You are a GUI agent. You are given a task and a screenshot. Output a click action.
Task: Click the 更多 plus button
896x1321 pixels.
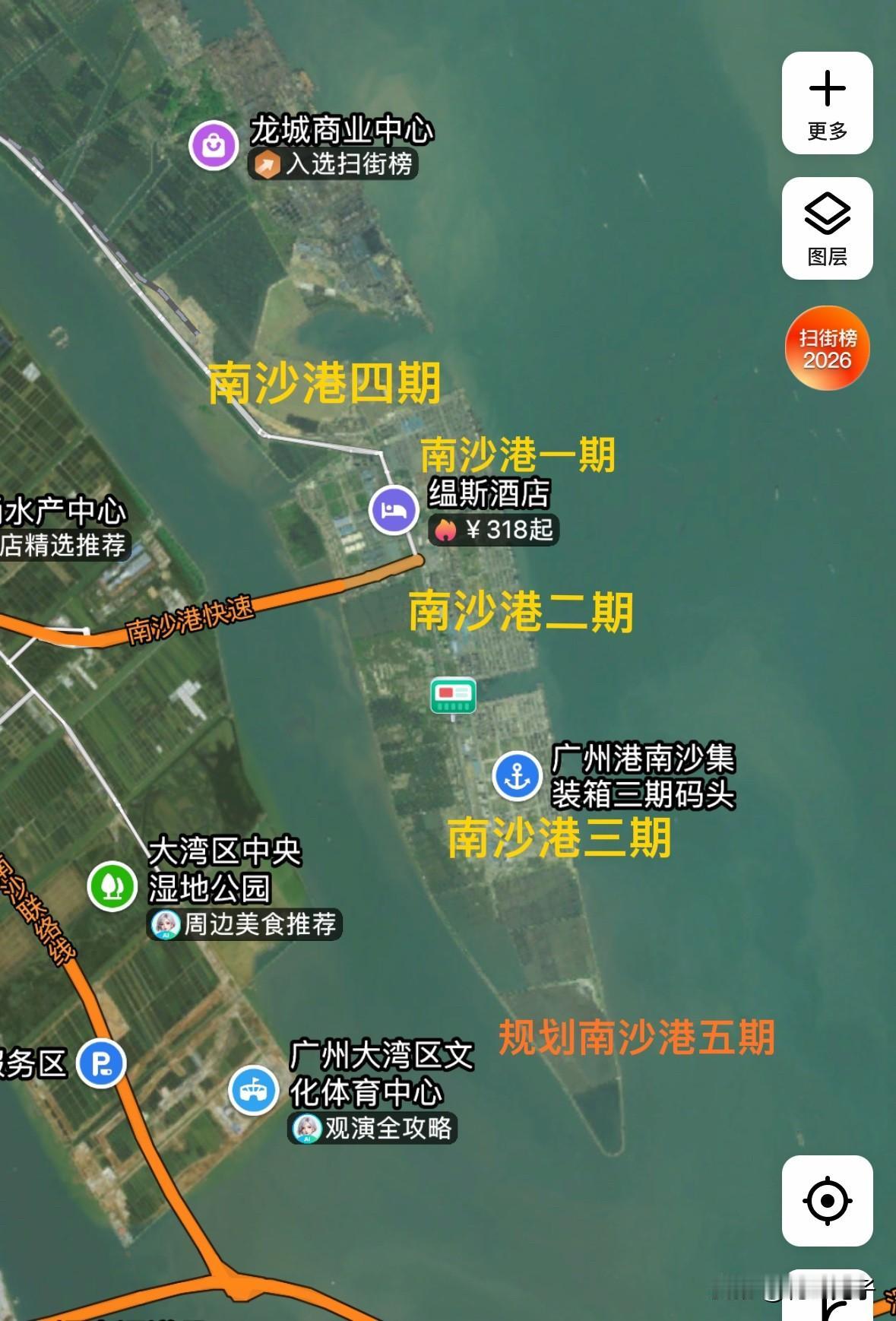(x=828, y=103)
